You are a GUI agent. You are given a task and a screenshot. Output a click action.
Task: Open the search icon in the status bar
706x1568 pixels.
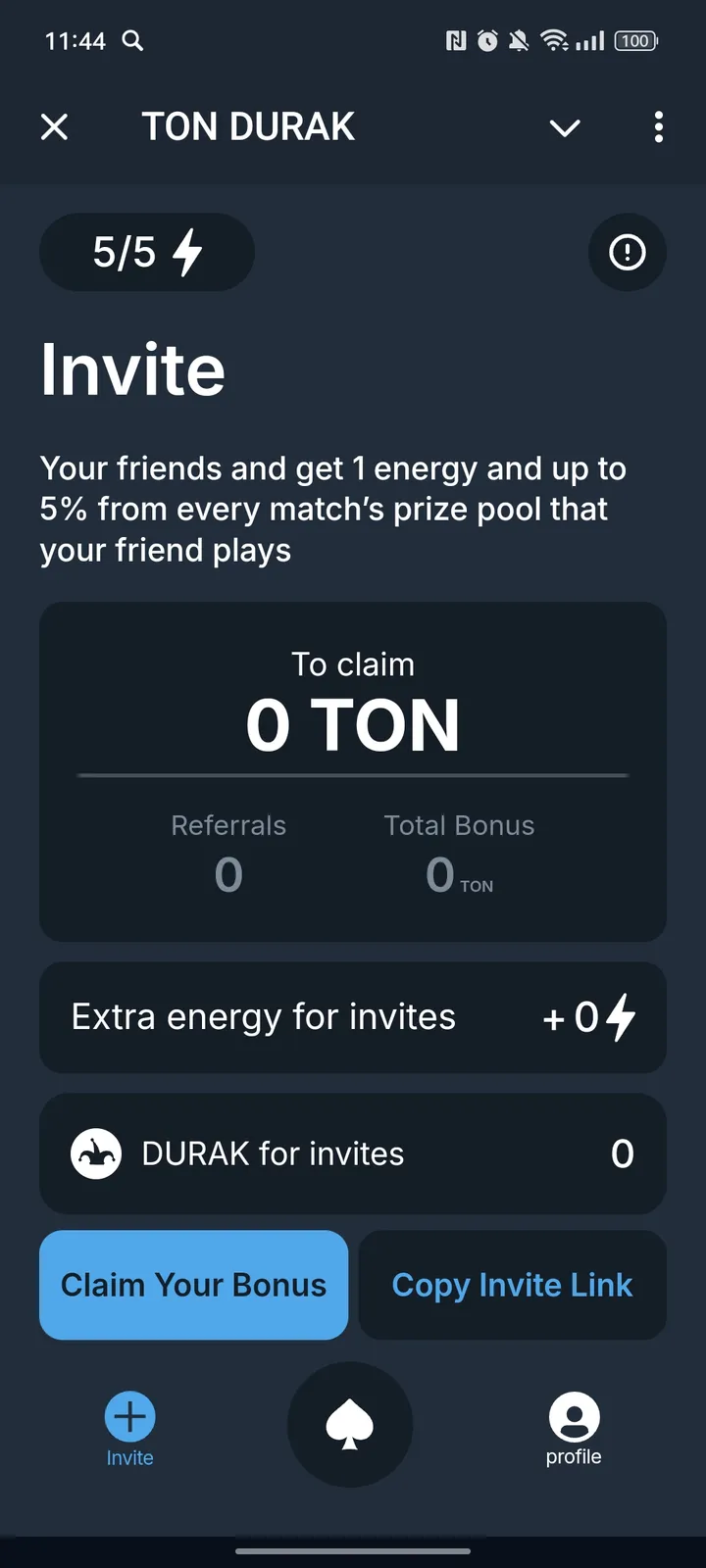(134, 41)
